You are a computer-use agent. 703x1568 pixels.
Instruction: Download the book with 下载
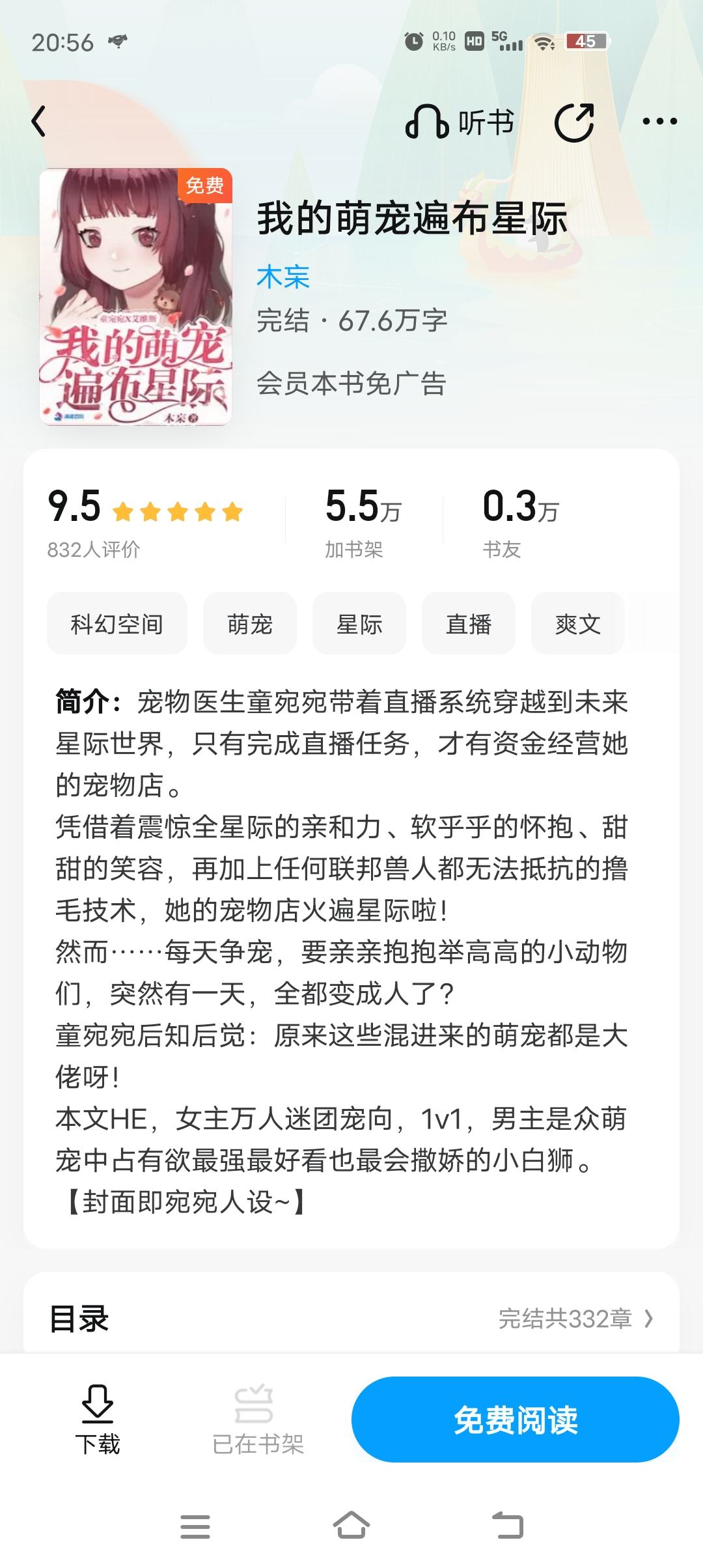[98, 1420]
